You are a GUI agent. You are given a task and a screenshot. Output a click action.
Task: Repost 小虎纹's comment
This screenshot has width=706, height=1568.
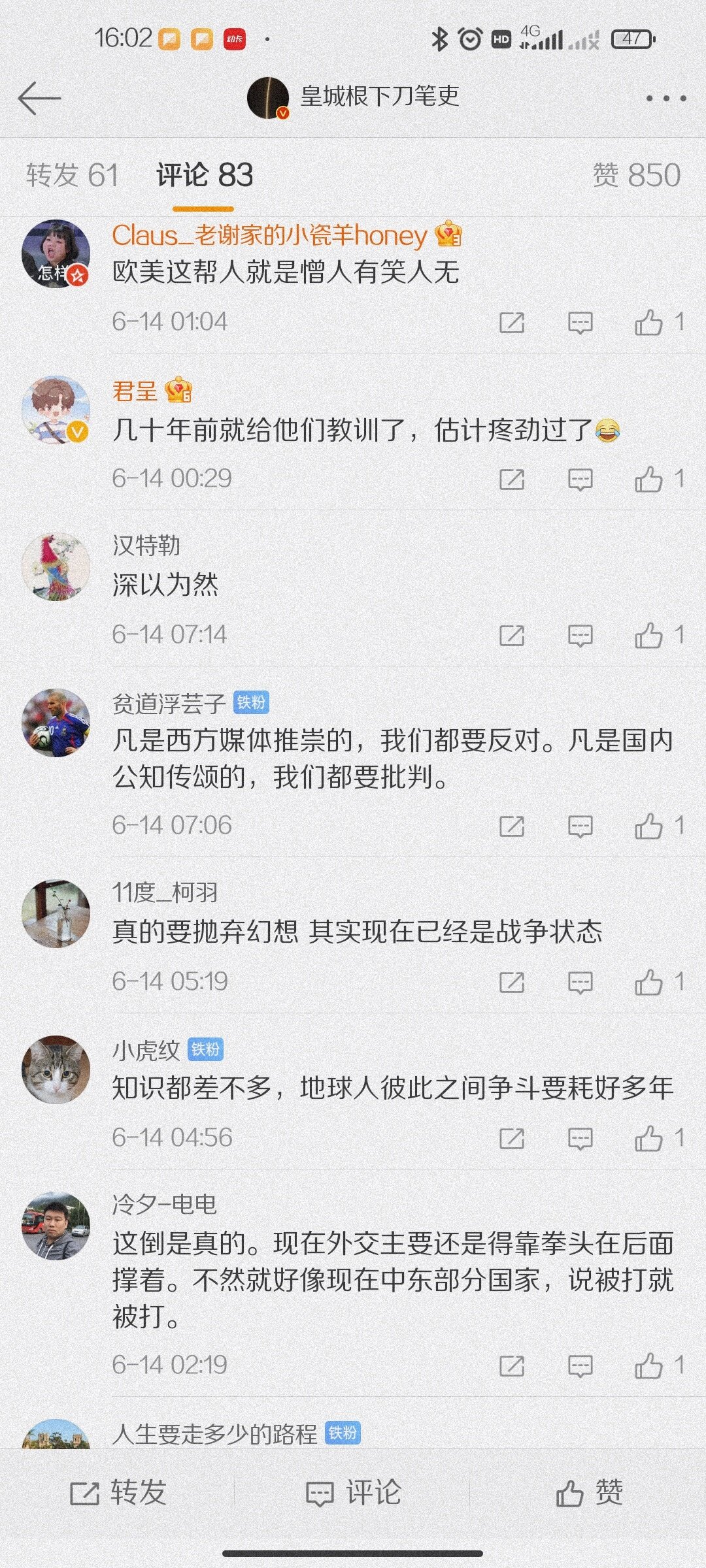(x=511, y=1138)
